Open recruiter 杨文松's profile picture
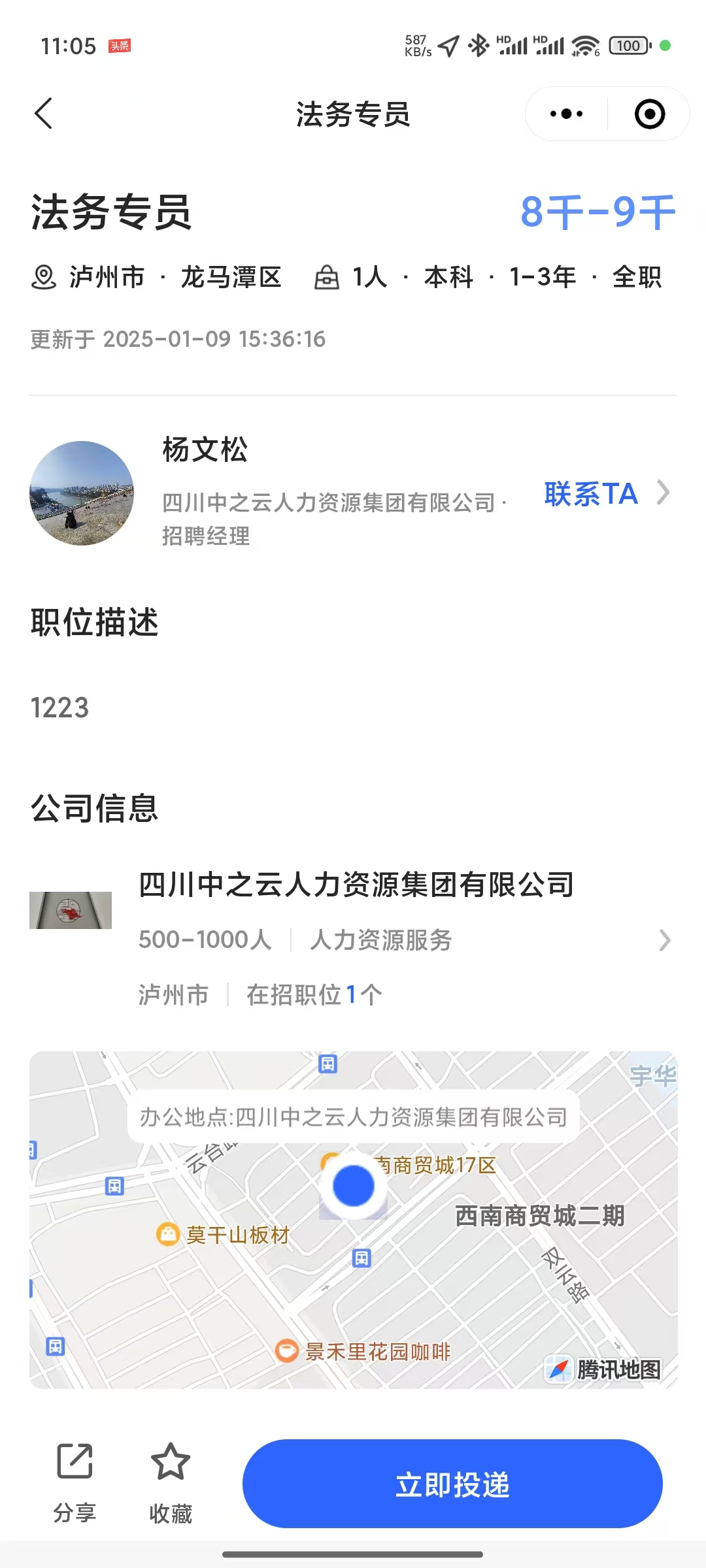Screen dimensions: 706x1568 click(x=82, y=493)
